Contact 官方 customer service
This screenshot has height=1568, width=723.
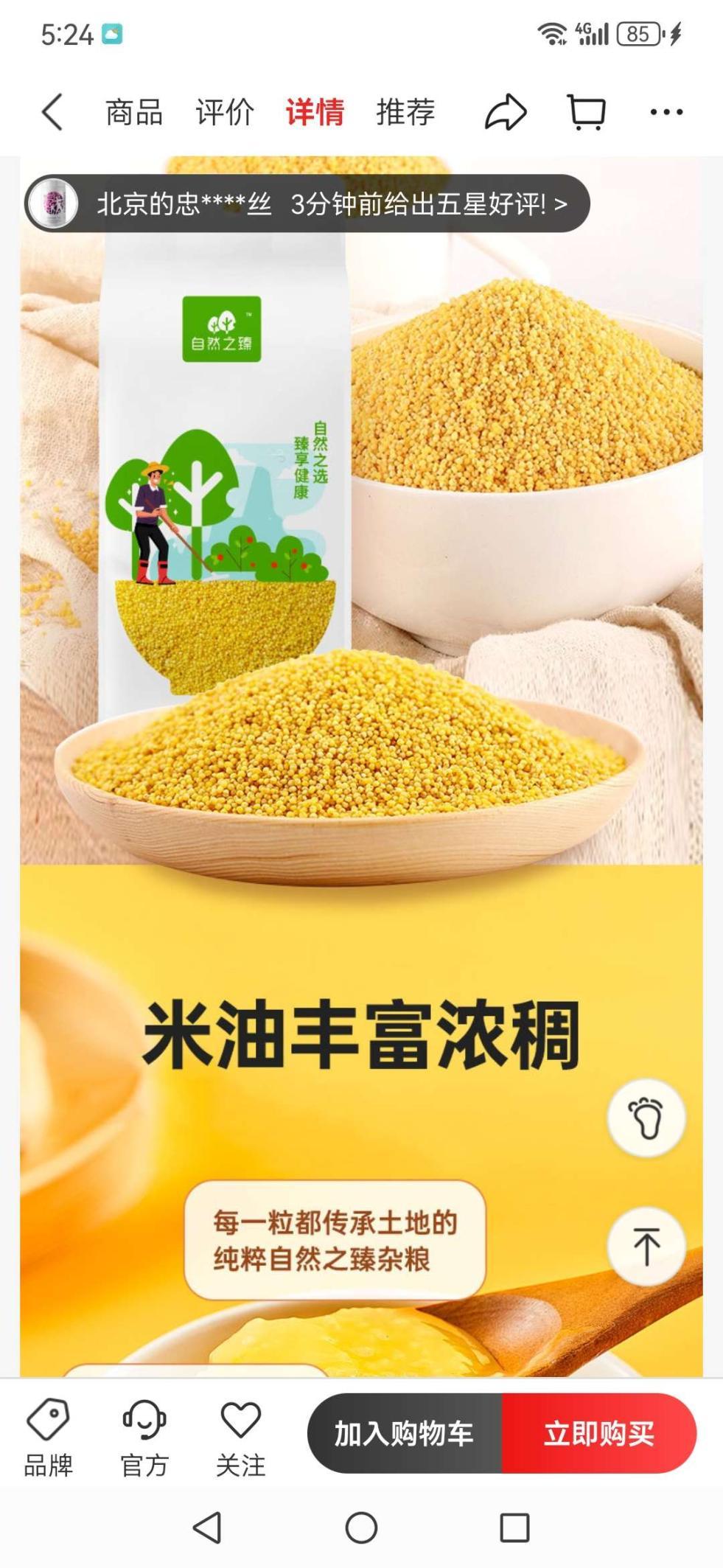point(144,1438)
